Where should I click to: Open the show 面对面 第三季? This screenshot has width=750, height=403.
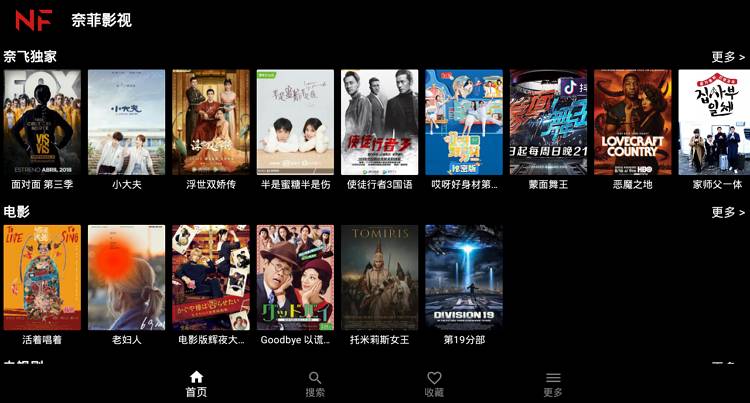tap(42, 122)
